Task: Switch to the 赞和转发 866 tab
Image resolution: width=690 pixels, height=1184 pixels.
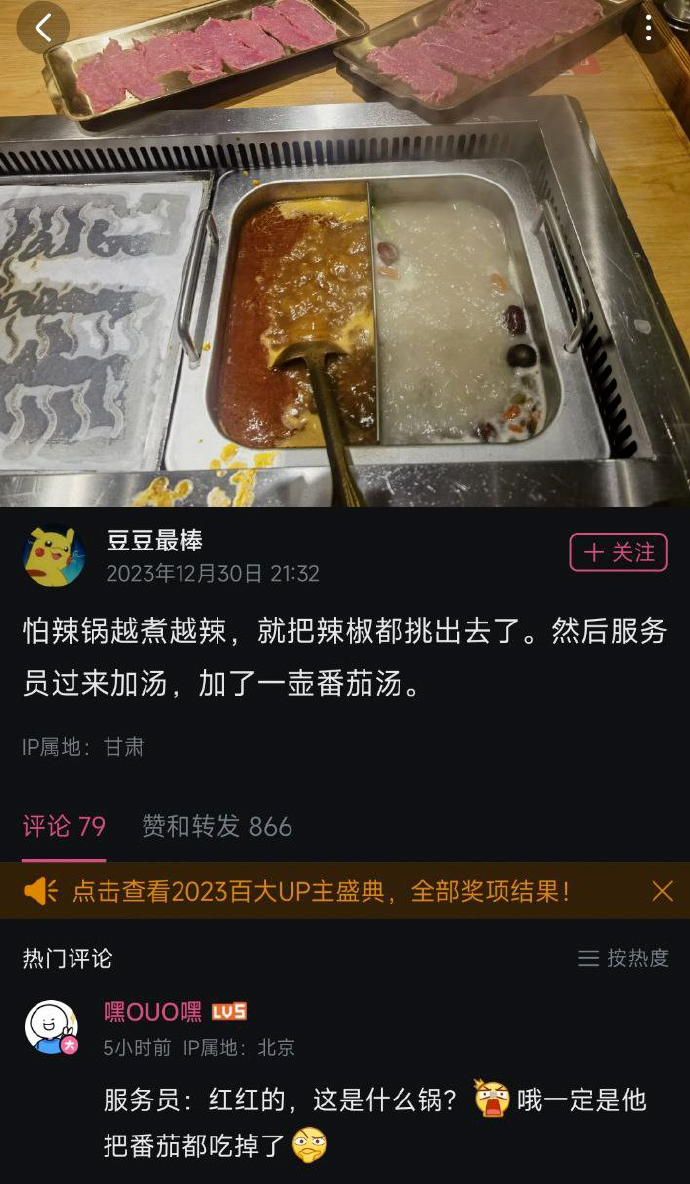Action: tap(216, 826)
